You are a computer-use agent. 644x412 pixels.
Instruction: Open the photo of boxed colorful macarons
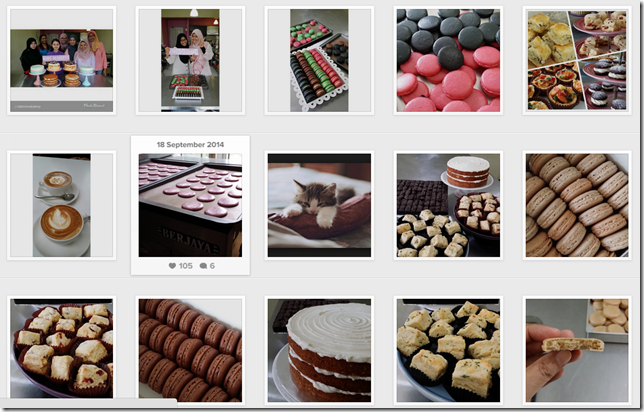click(319, 60)
